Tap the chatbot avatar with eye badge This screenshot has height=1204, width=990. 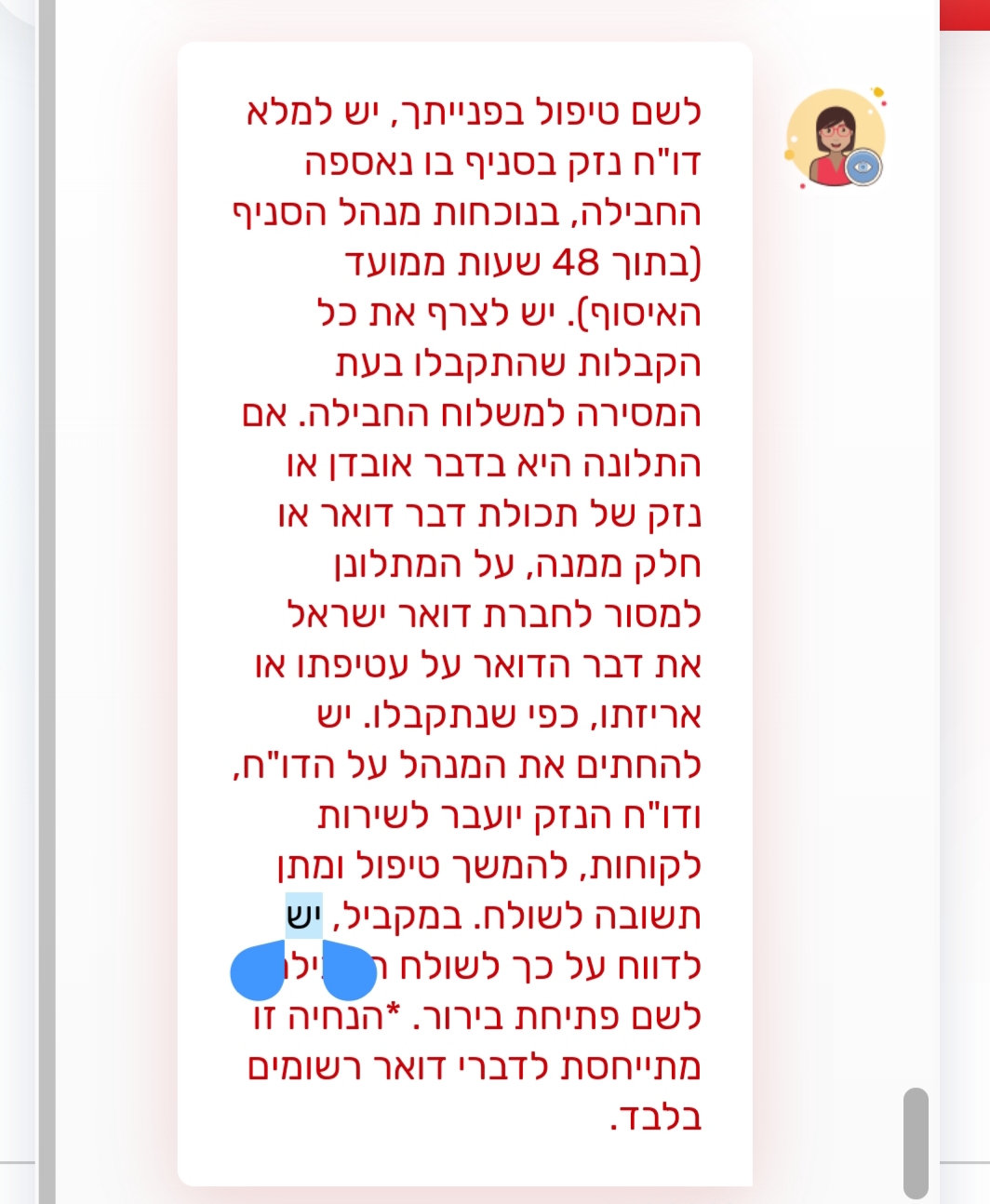tap(835, 139)
